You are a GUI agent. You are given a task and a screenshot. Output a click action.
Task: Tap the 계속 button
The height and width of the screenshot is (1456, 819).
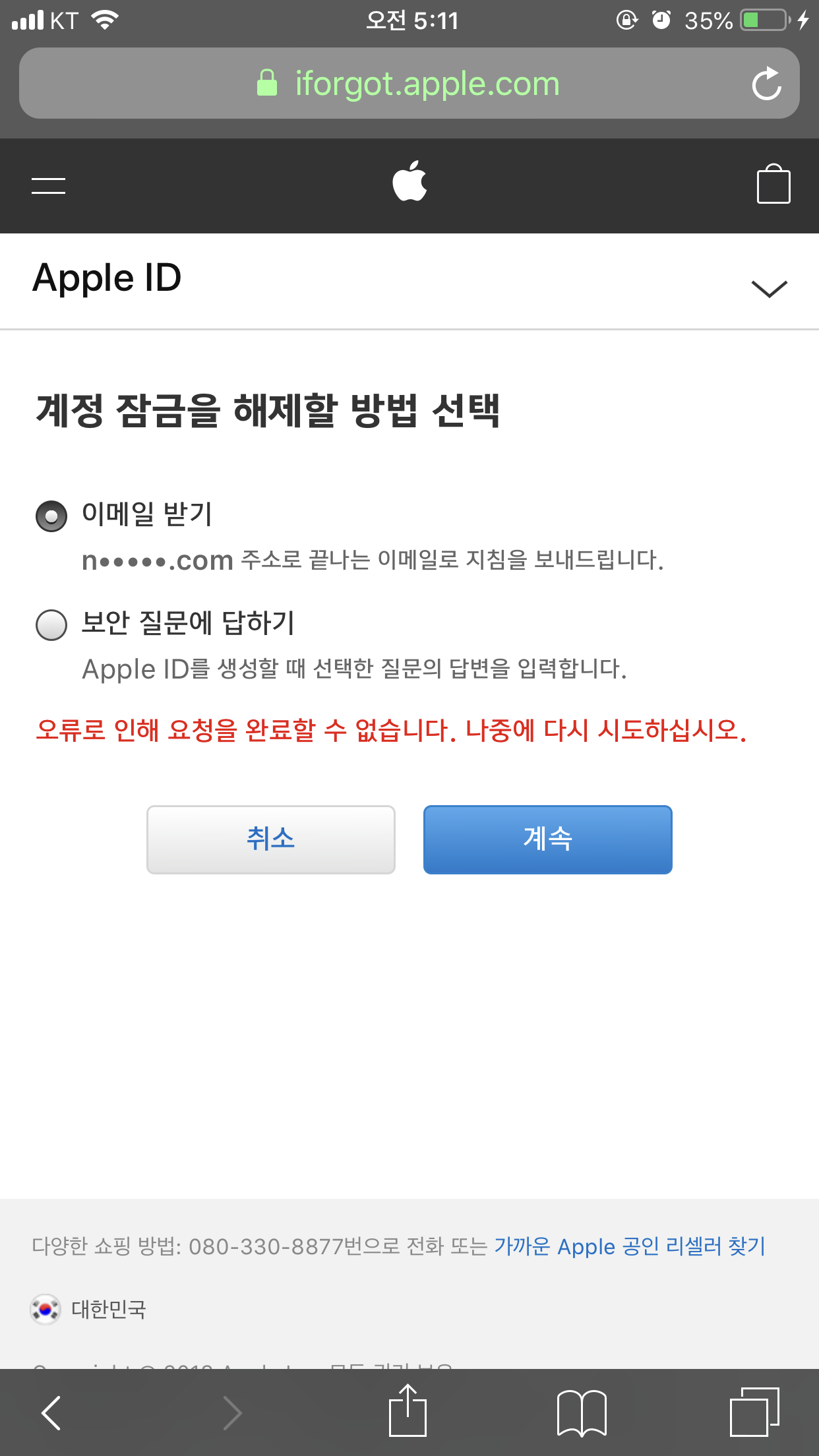[547, 839]
